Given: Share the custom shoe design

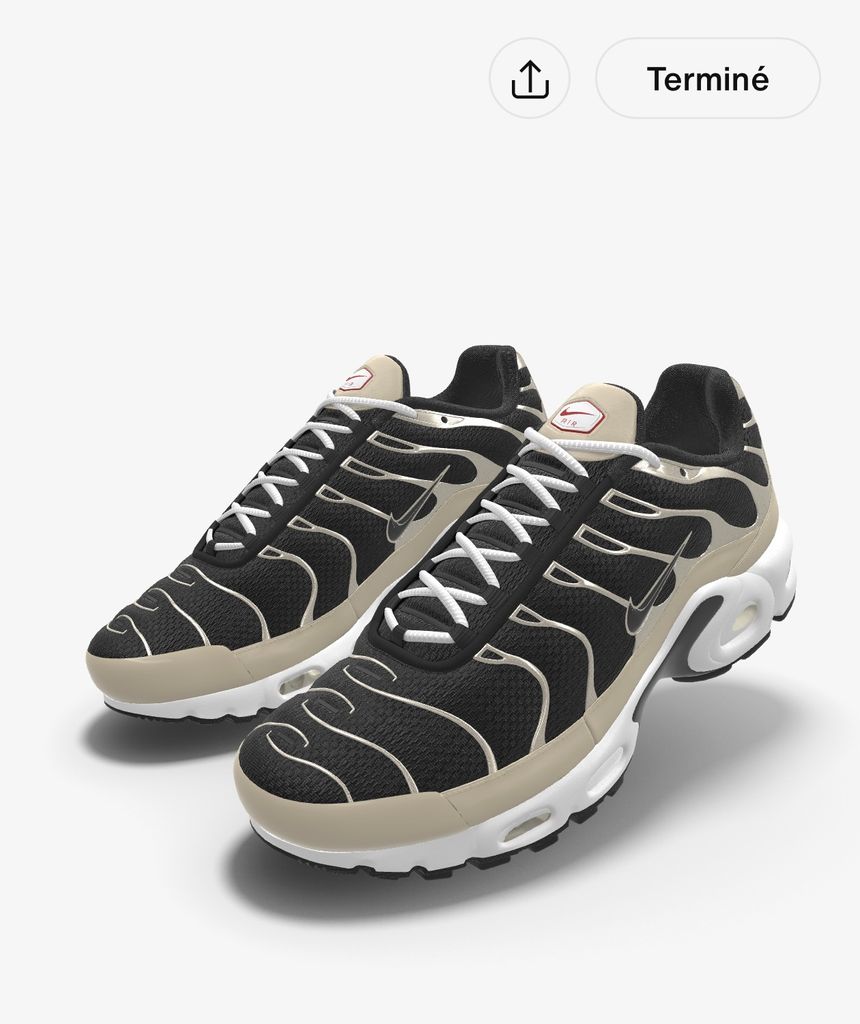Looking at the screenshot, I should [530, 79].
